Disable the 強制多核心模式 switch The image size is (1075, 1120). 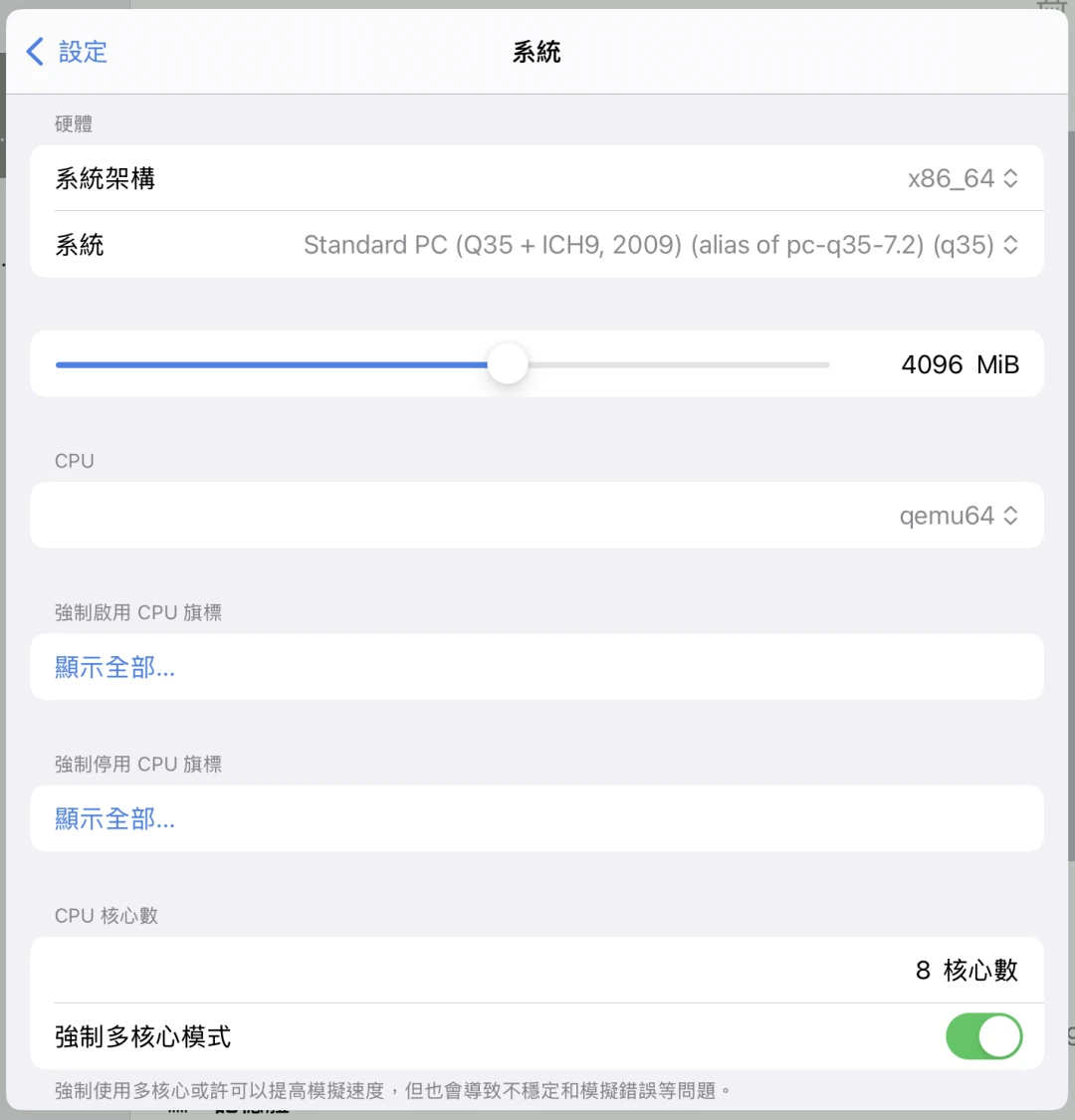982,1037
